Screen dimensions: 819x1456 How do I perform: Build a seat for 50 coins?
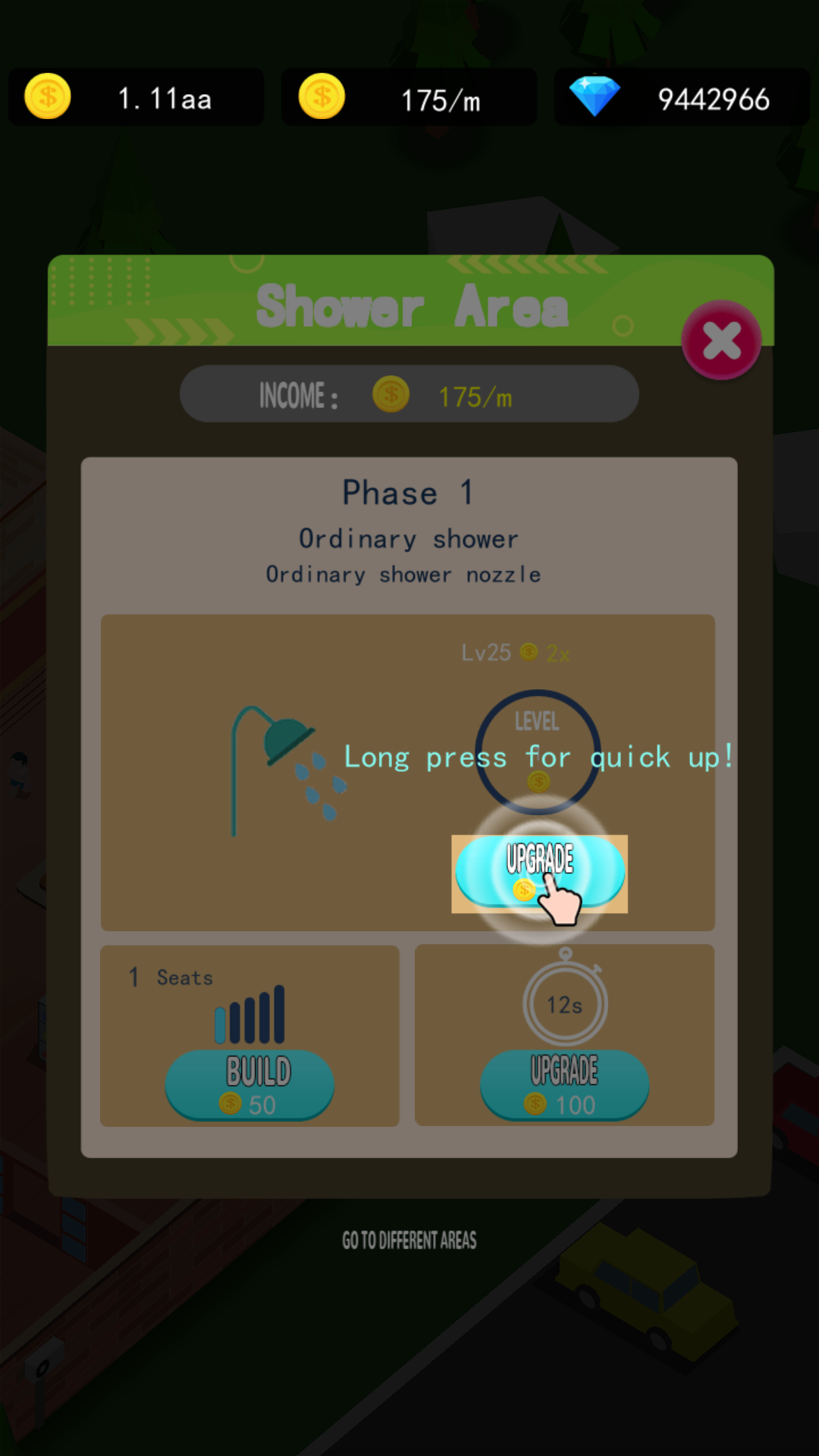(x=250, y=1084)
